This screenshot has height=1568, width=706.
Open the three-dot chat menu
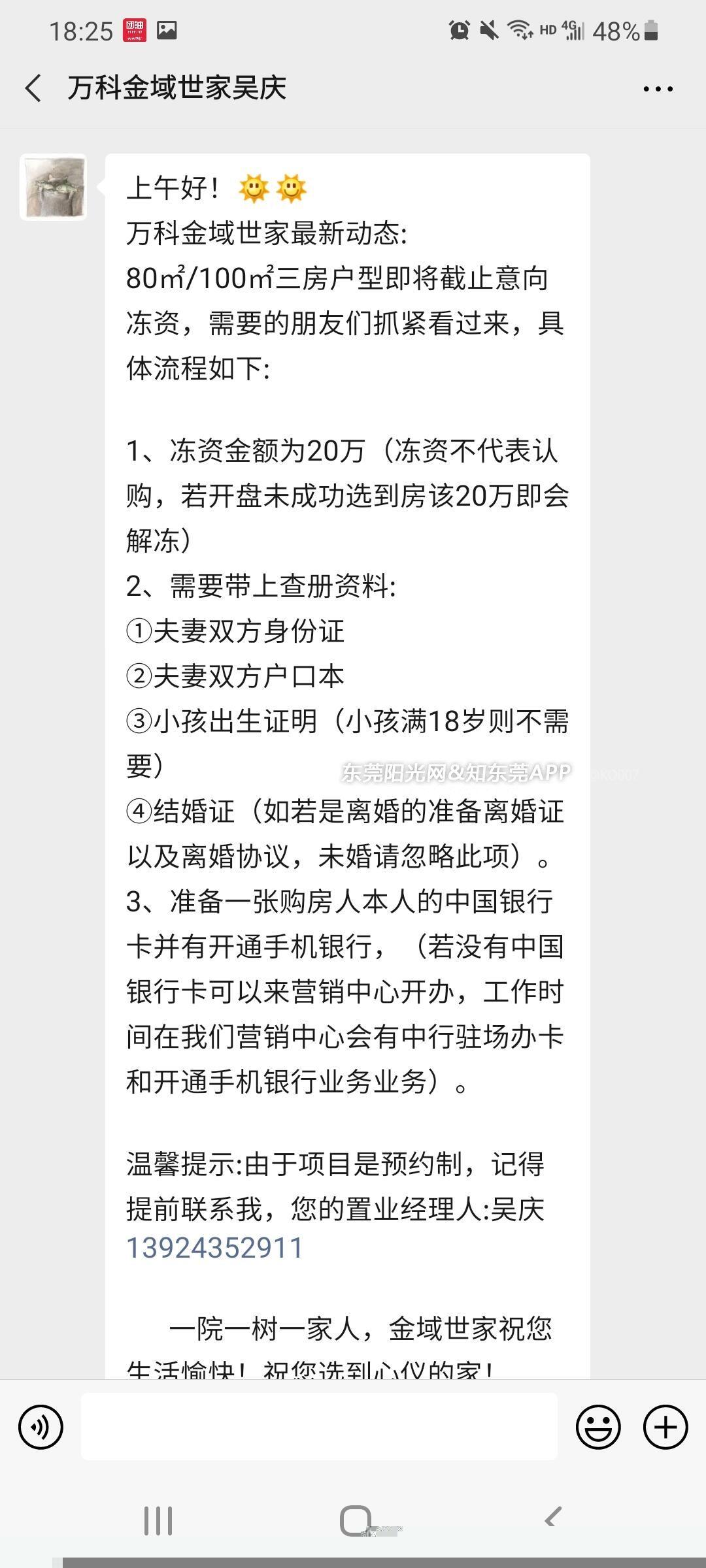pos(658,89)
